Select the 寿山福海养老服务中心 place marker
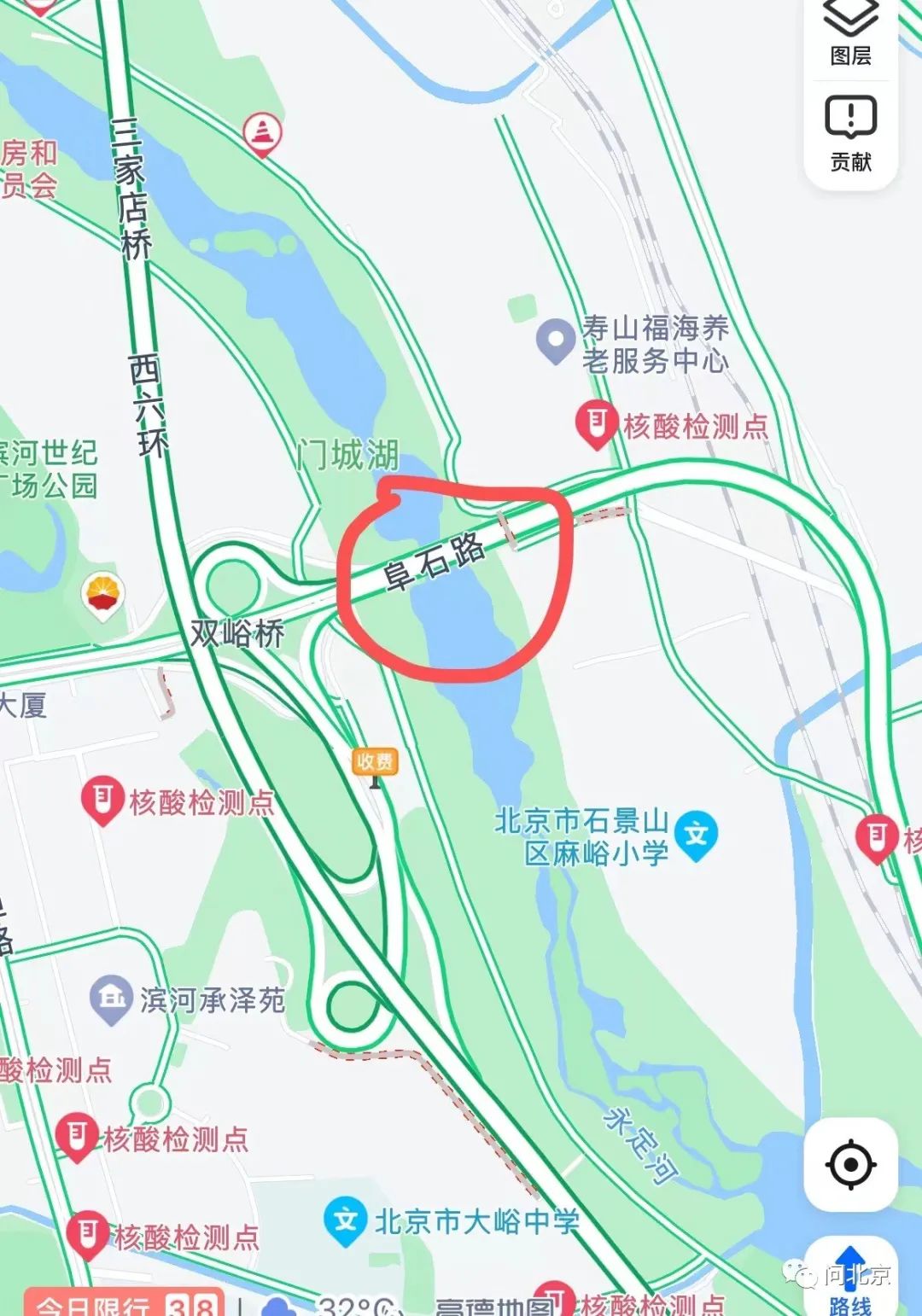922x1316 pixels. (556, 340)
